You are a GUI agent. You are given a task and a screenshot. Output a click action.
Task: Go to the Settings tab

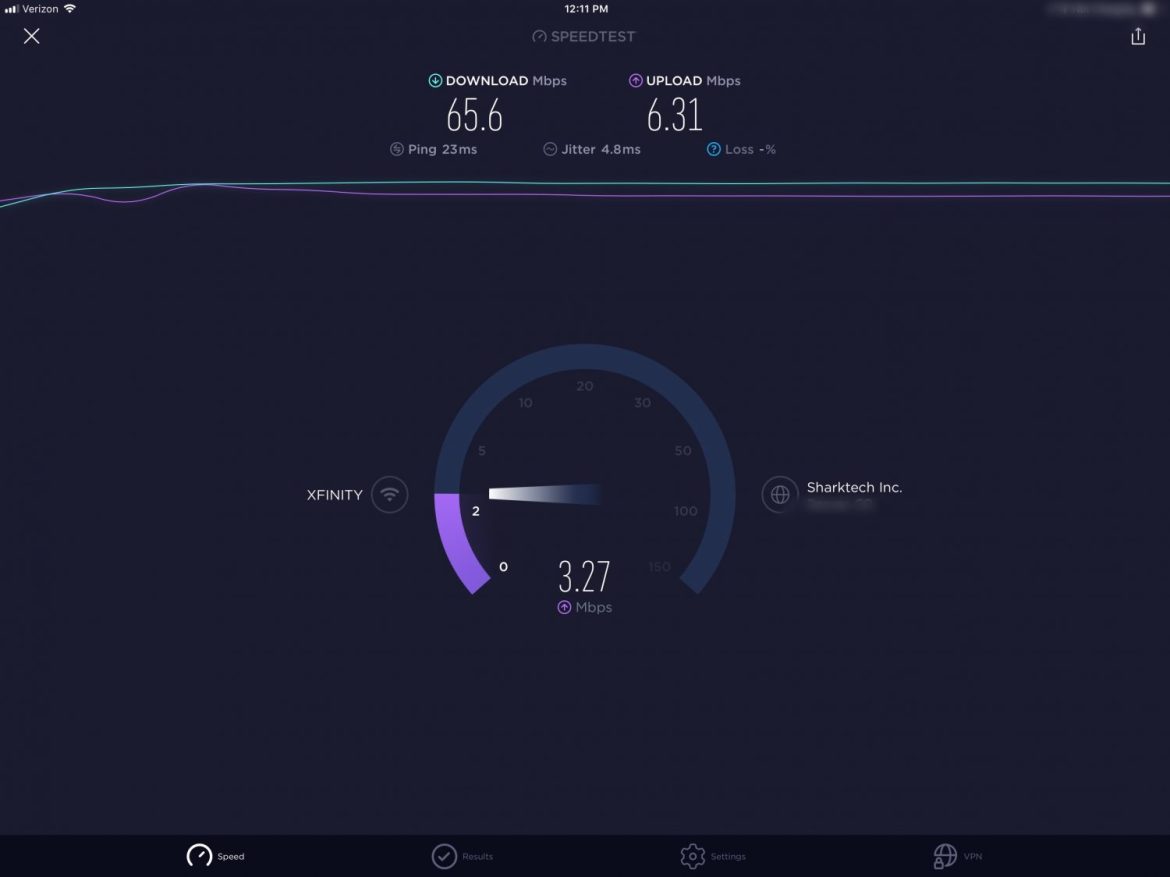pos(712,856)
